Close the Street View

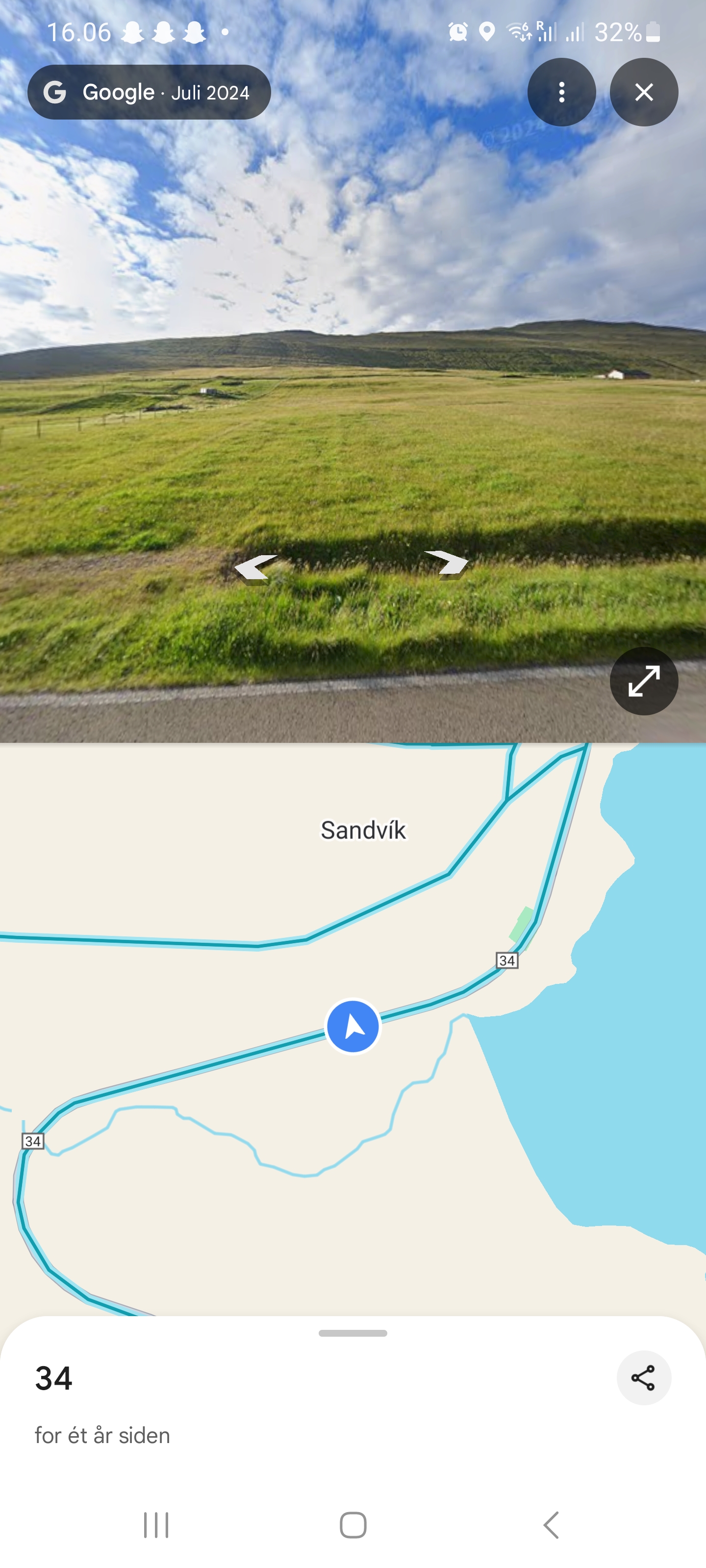point(643,92)
